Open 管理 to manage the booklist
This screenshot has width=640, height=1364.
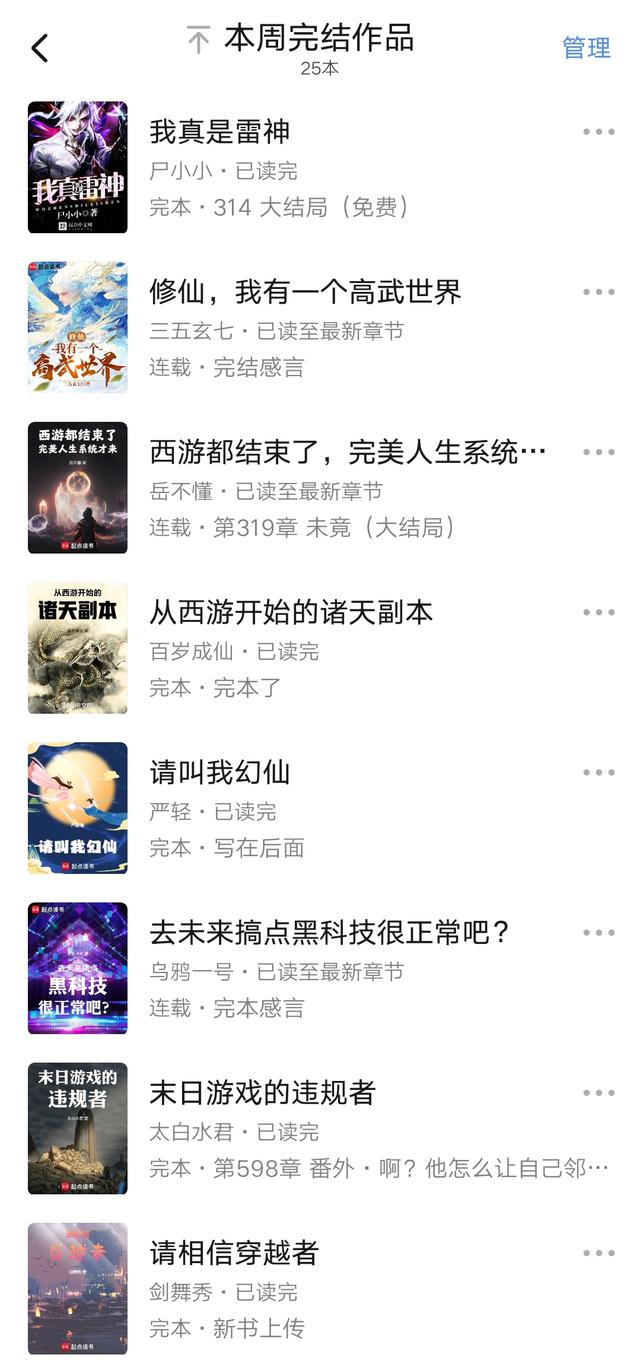(586, 48)
